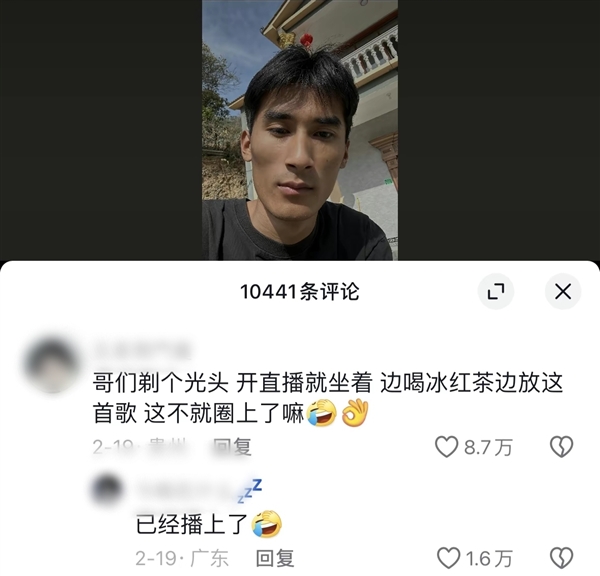The image size is (600, 576).
Task: Dislike the comment about 剃个光头
Action: pos(563,447)
